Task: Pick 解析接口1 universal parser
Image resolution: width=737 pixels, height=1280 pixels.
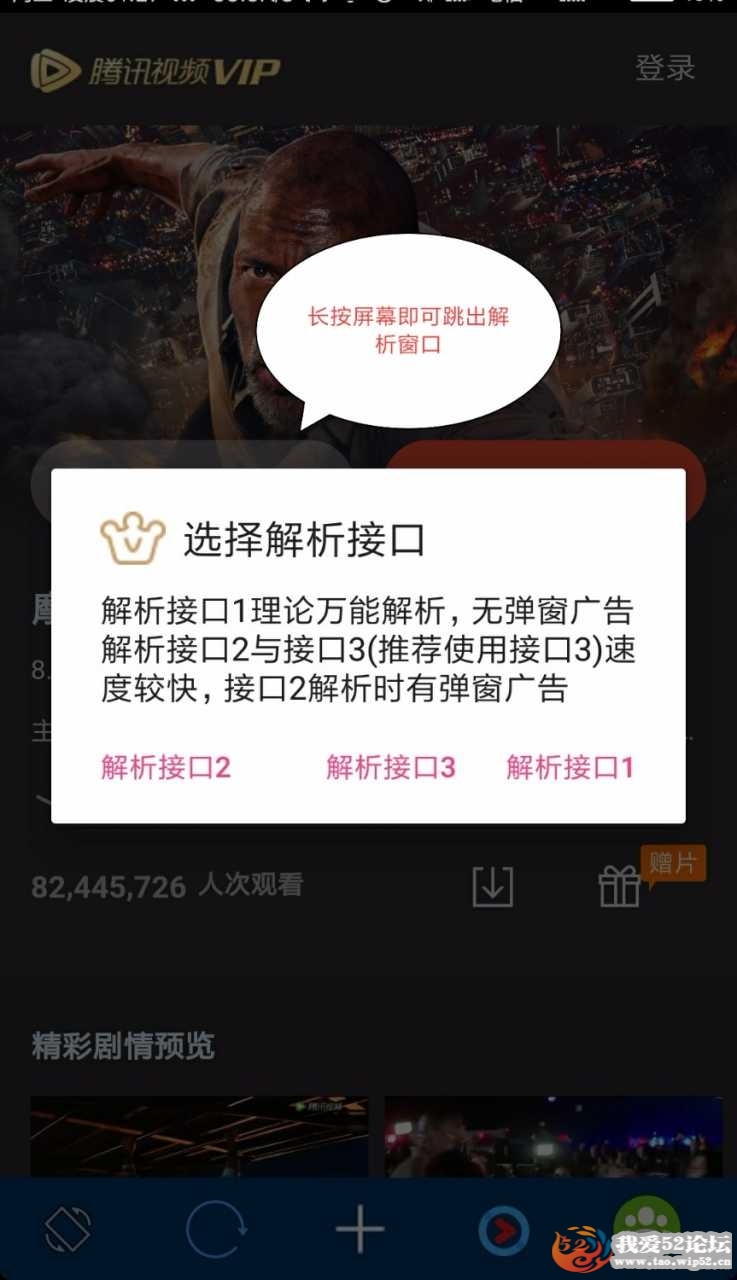Action: pos(570,768)
